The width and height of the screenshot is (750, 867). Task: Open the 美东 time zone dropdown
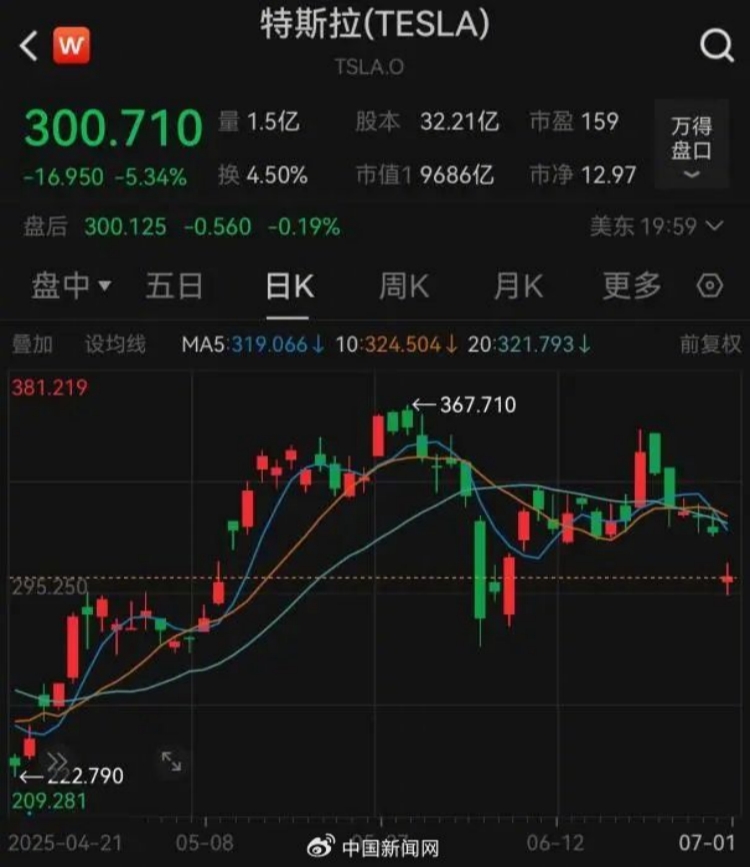click(656, 226)
